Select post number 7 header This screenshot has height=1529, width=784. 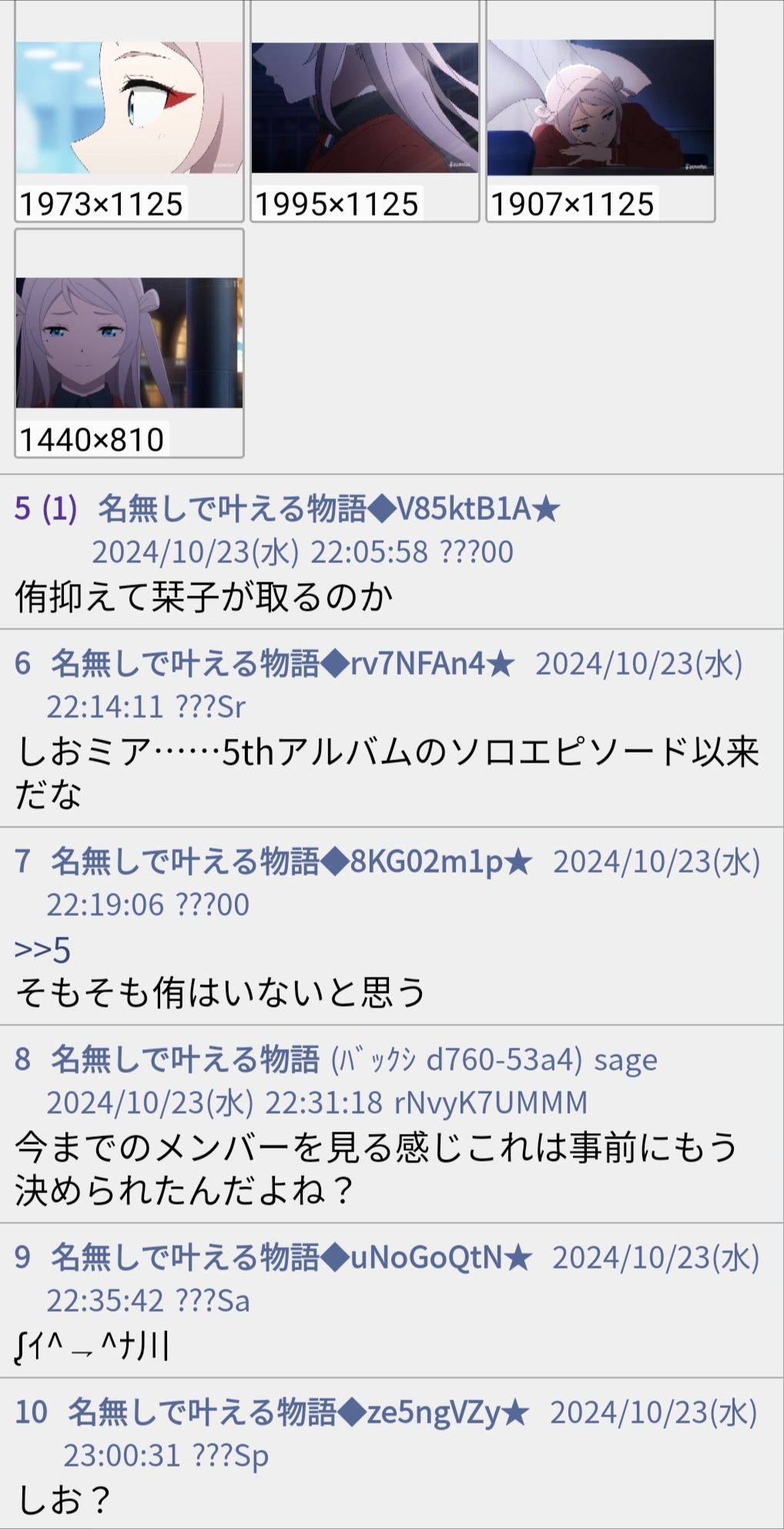click(23, 861)
